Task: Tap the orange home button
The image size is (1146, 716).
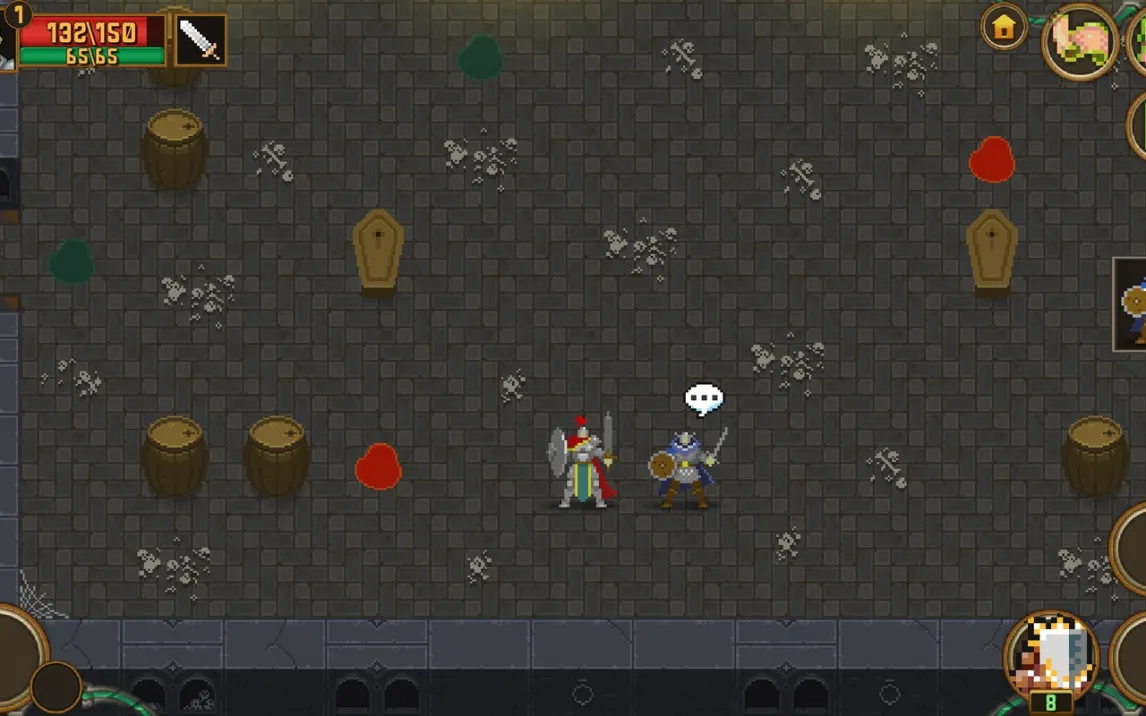Action: point(1004,28)
